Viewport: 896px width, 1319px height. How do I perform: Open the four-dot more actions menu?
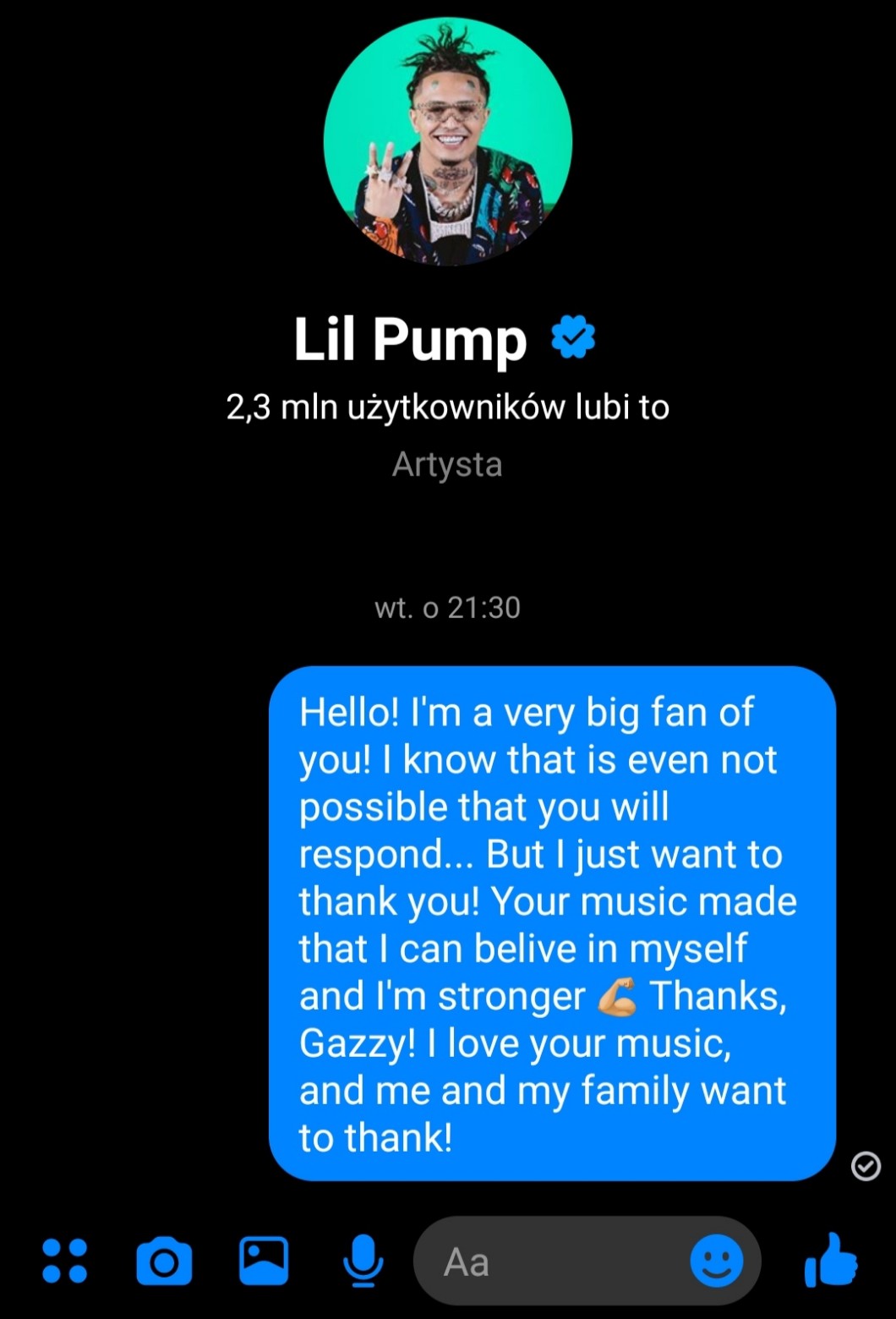pos(64,1261)
